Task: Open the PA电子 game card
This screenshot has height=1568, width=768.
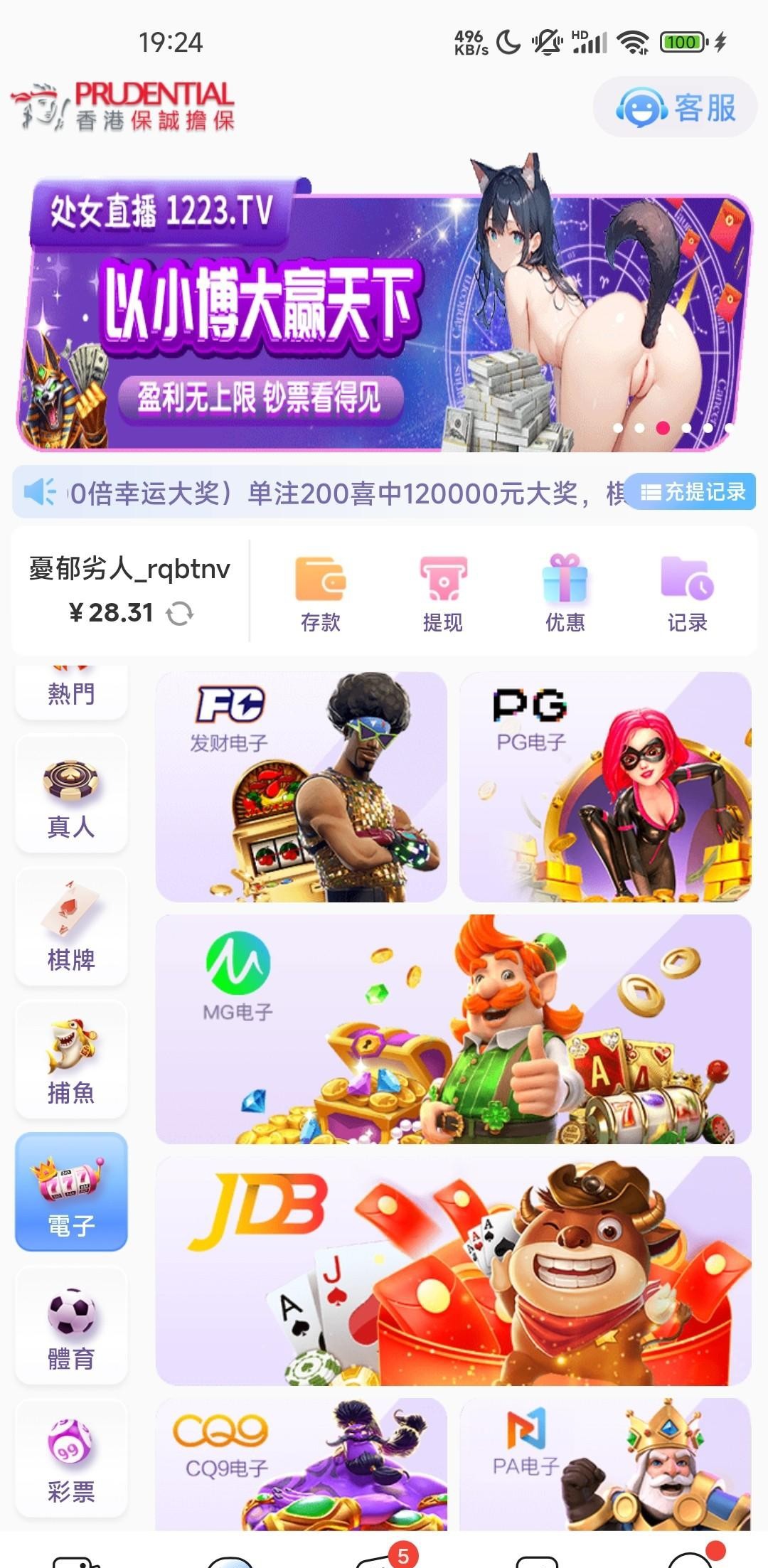Action: pyautogui.click(x=605, y=1465)
